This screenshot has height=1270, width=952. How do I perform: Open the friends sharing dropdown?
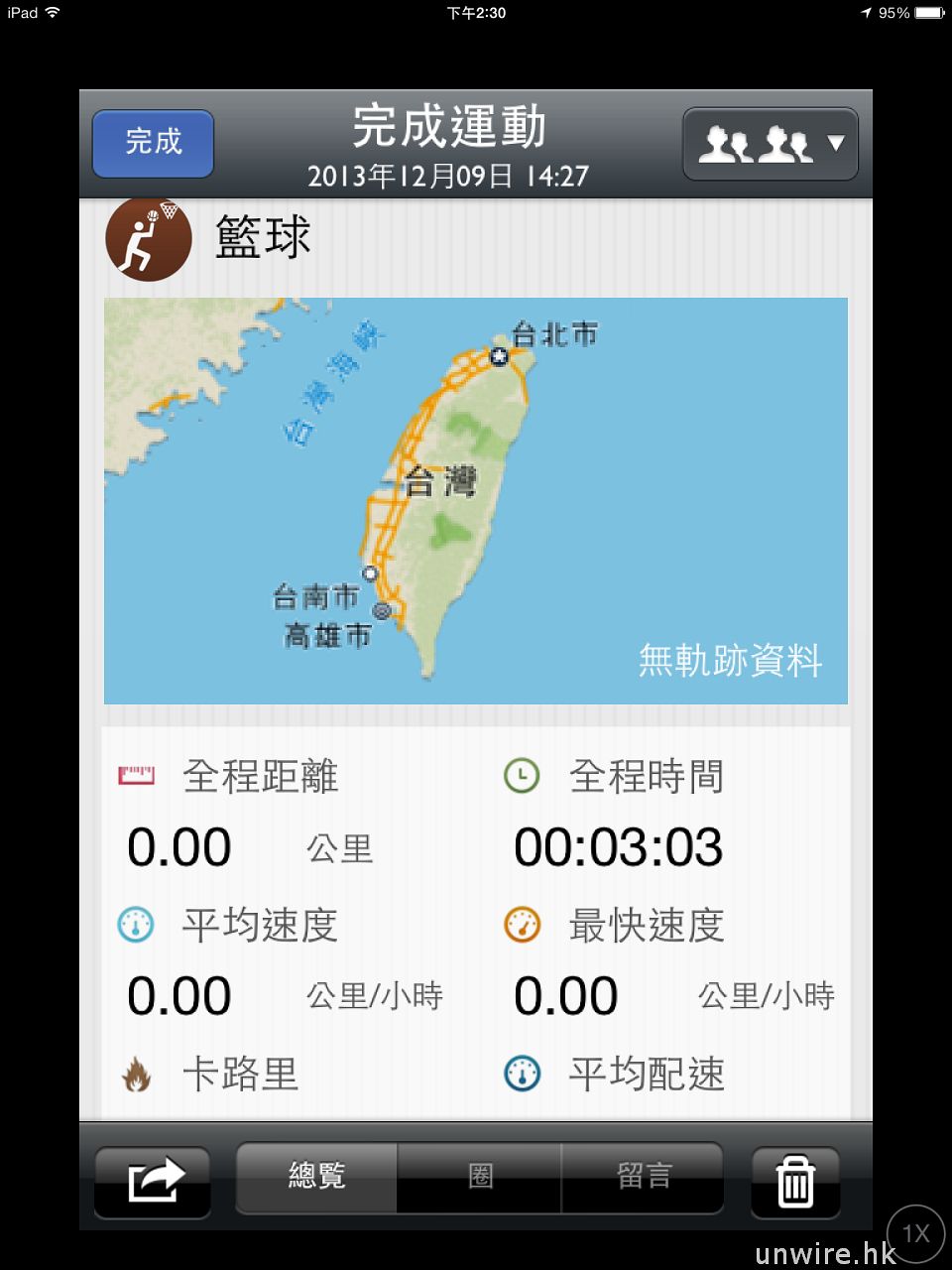770,144
